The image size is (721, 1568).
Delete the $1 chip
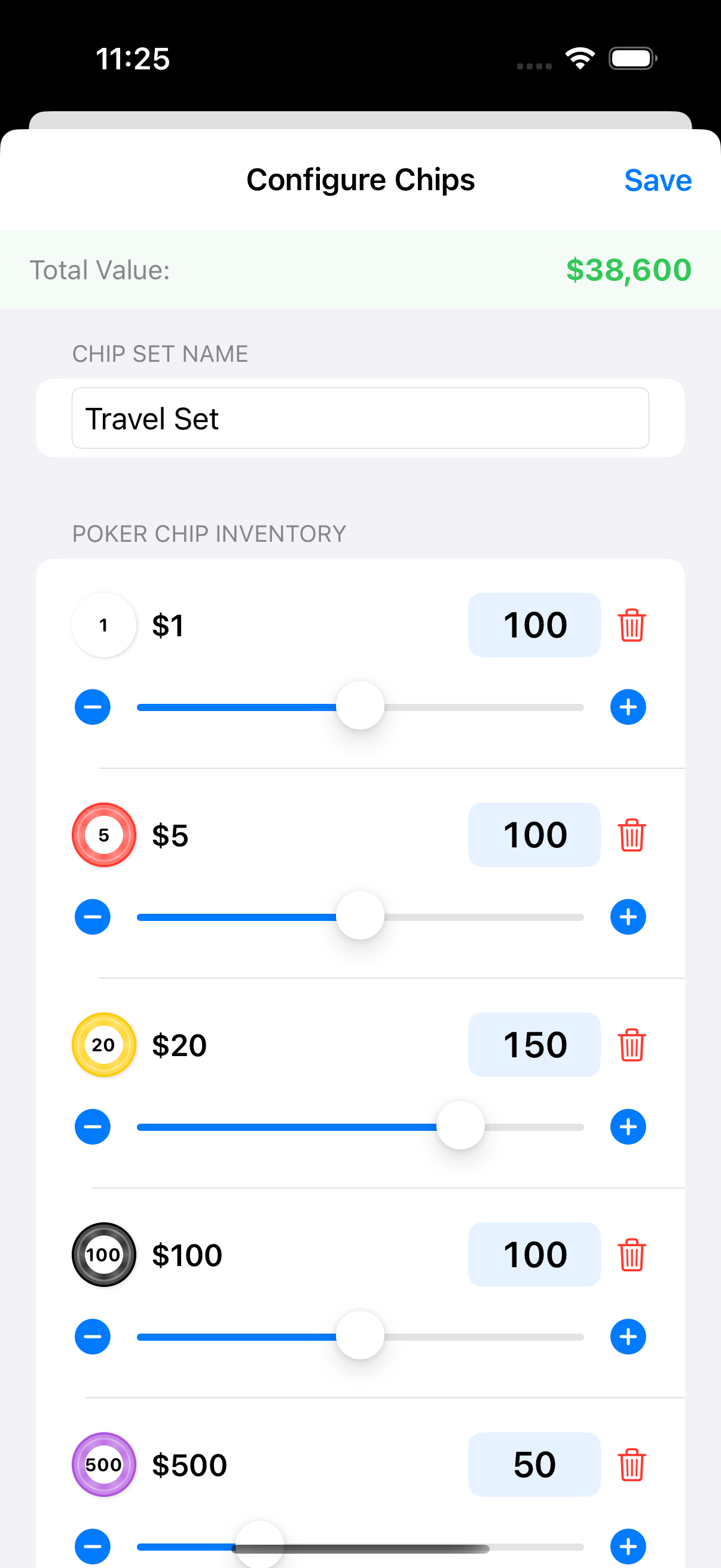point(631,625)
